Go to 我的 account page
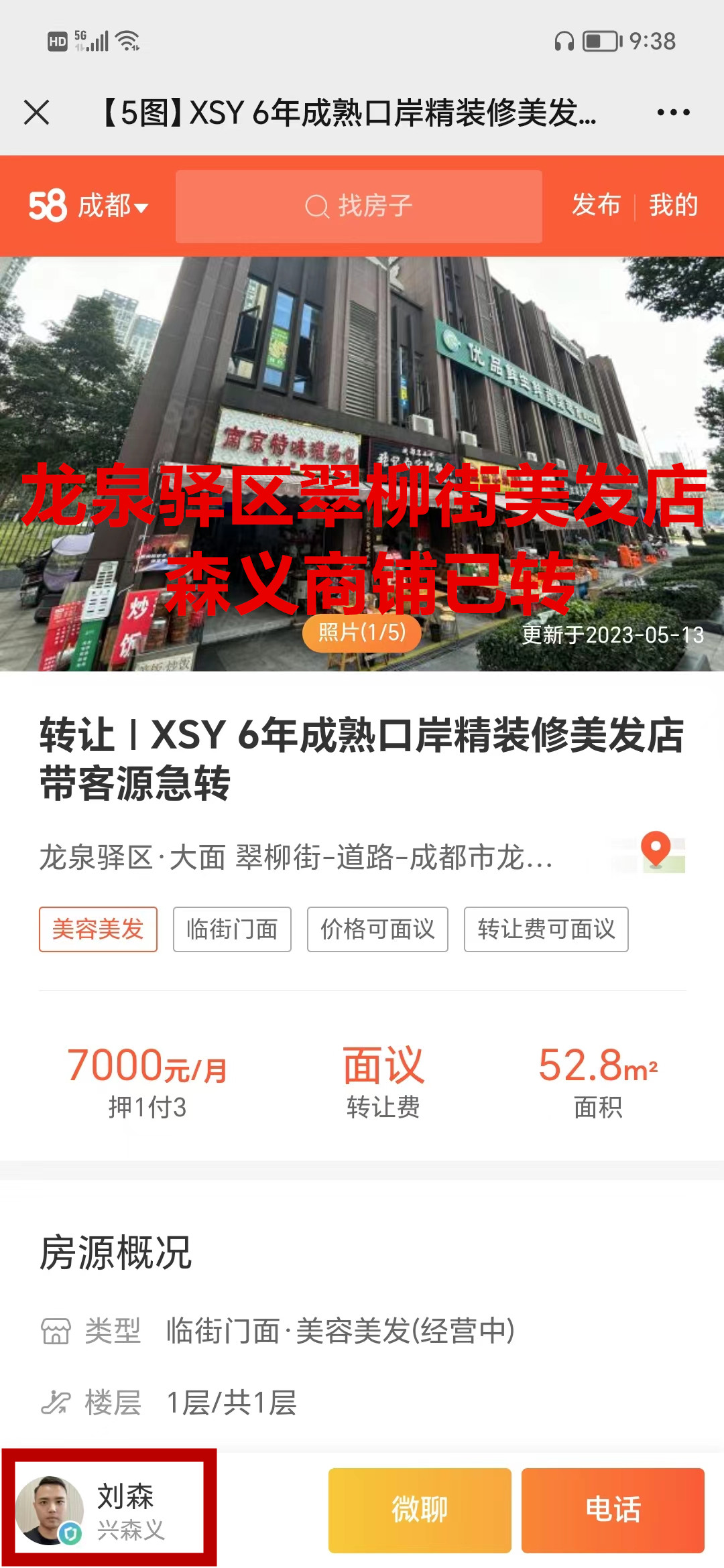 673,205
